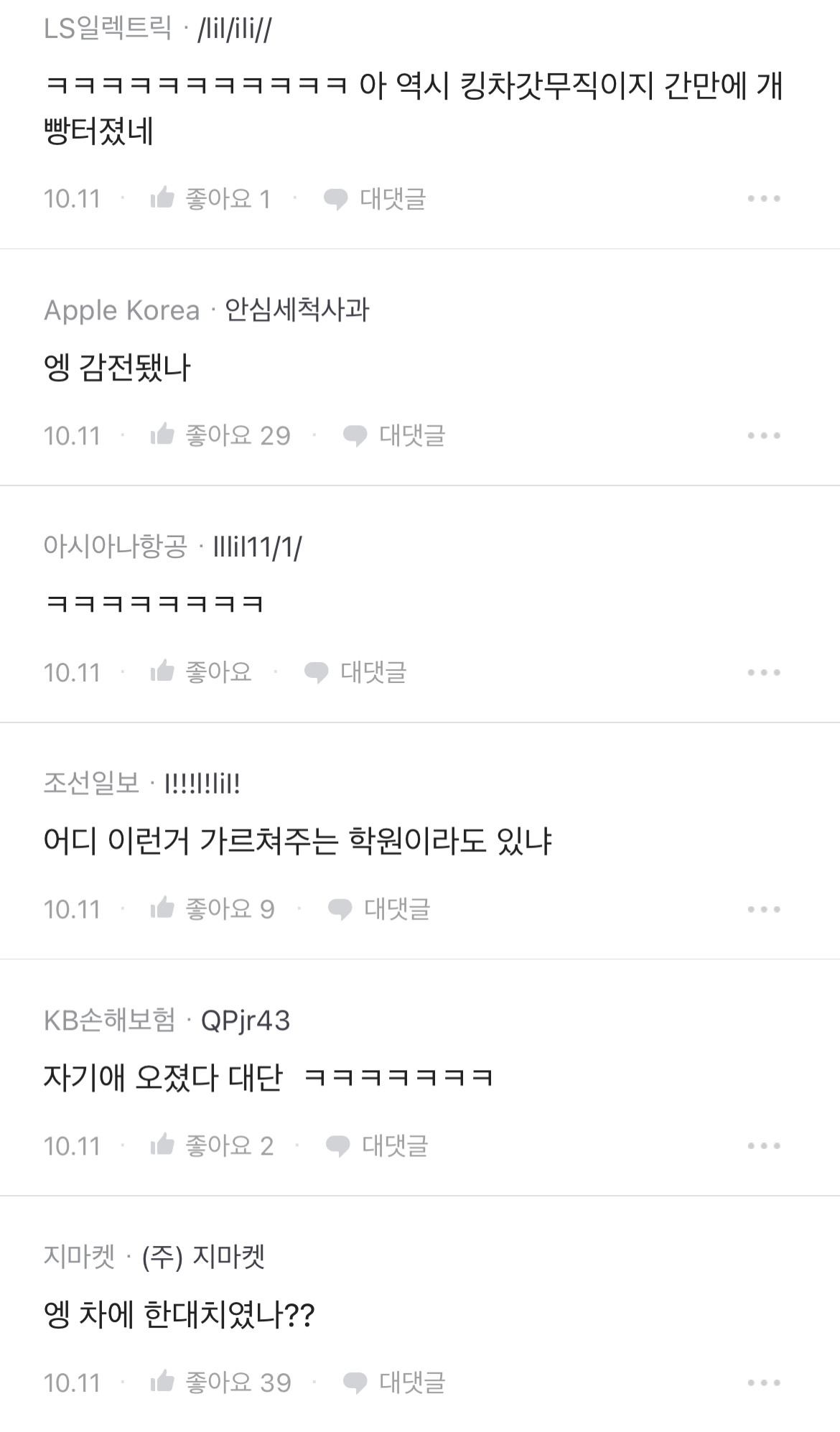Open more options on 지마켓 comment
Image resolution: width=840 pixels, height=1432 pixels.
tap(764, 1382)
